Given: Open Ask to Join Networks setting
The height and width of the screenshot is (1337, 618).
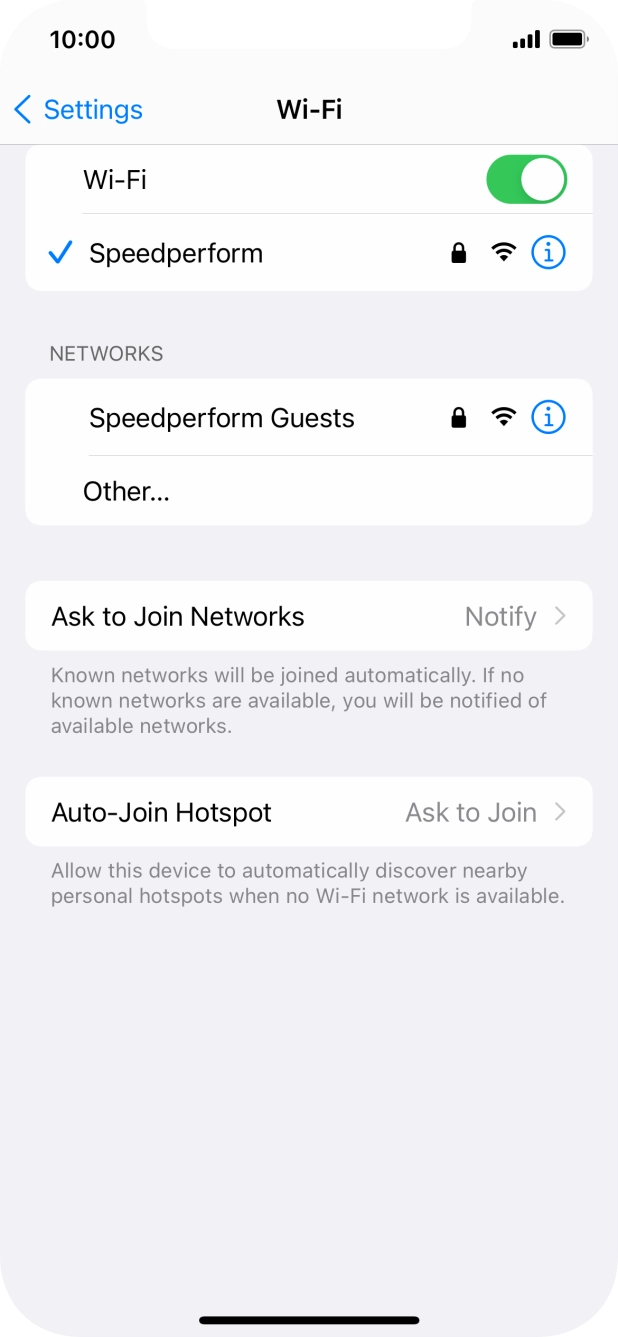Looking at the screenshot, I should pos(308,616).
